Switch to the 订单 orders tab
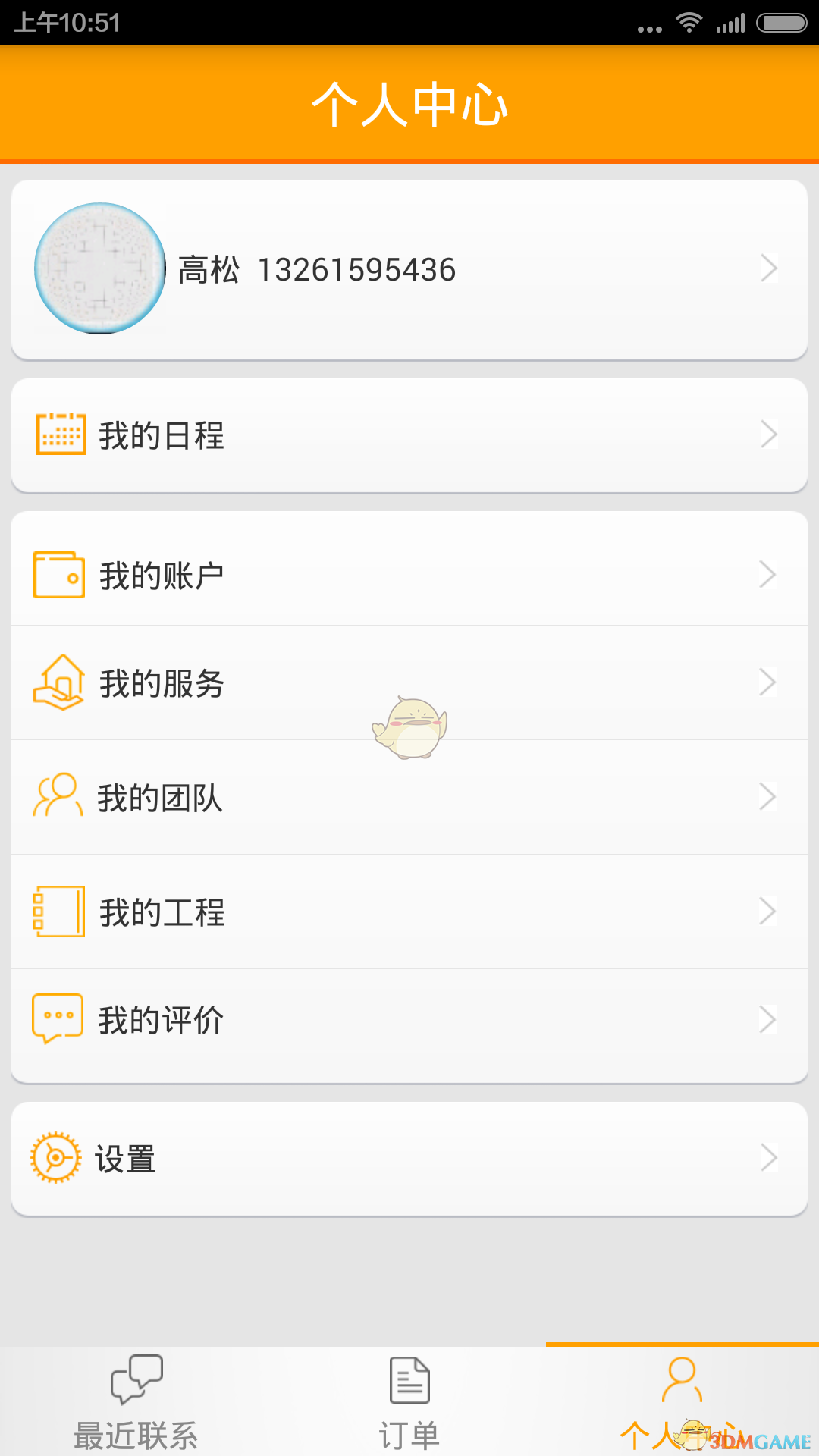Viewport: 819px width, 1456px height. [x=409, y=1401]
